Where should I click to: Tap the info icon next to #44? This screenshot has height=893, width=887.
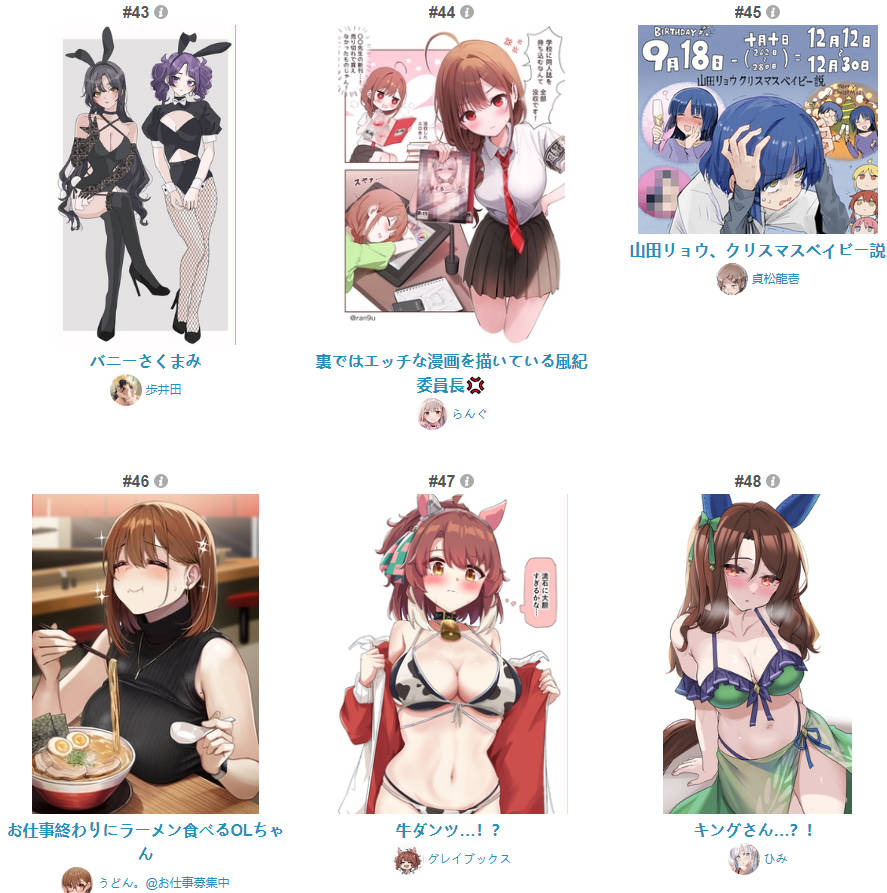(467, 12)
